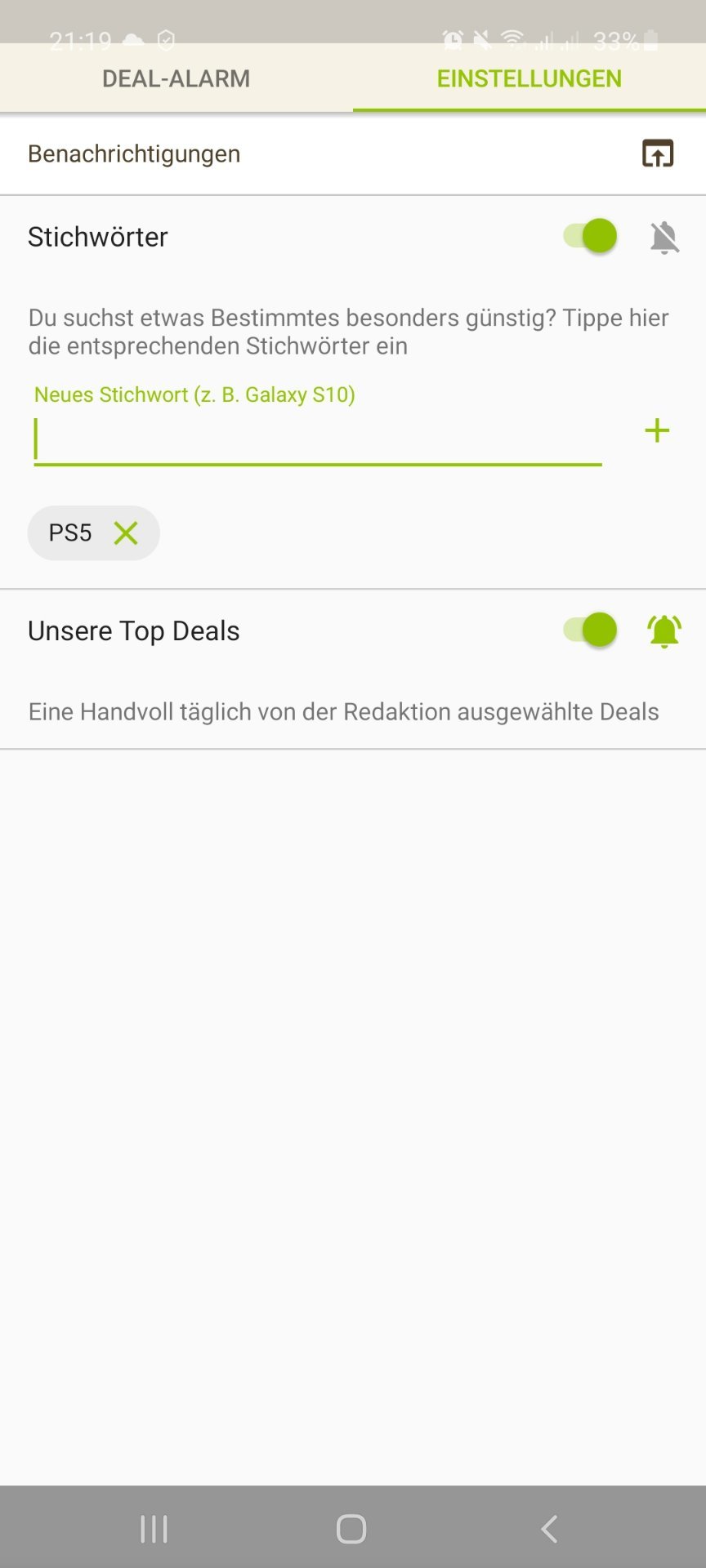Disable the Unsere Top Deals switch
This screenshot has height=1568, width=706.
point(590,630)
